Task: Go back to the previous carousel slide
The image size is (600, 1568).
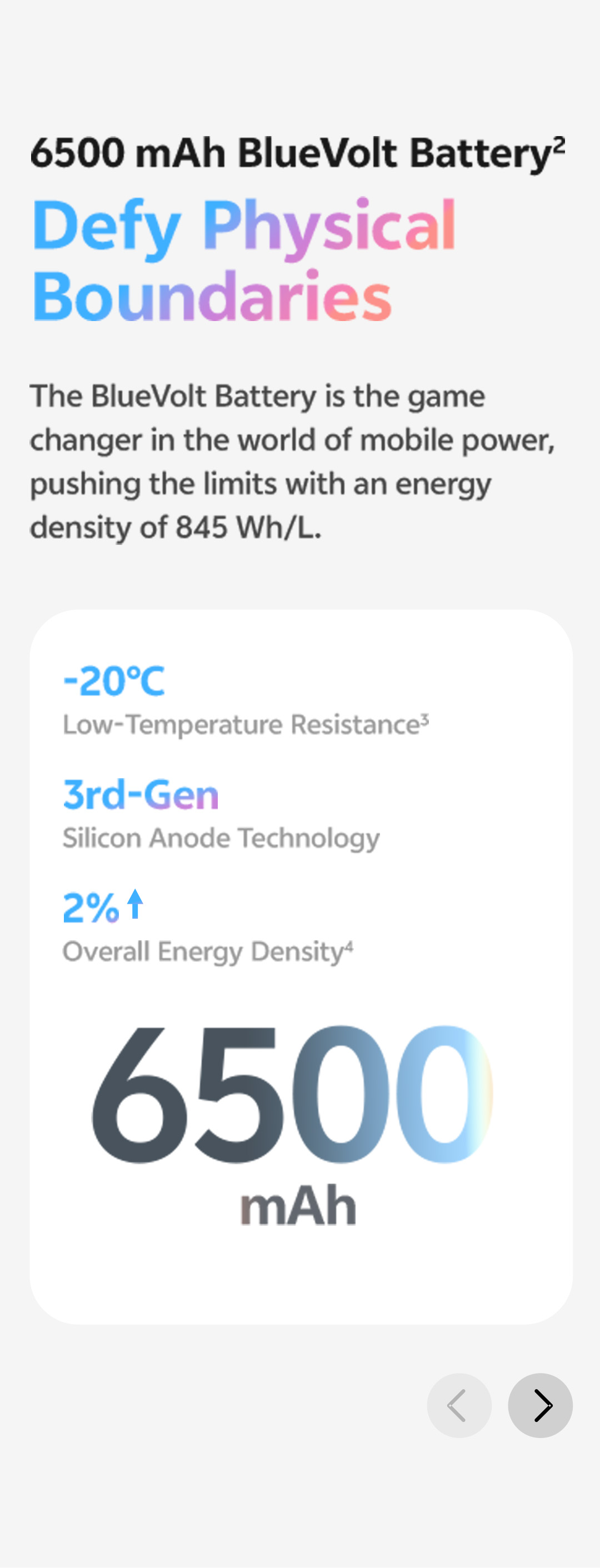Action: (459, 1405)
